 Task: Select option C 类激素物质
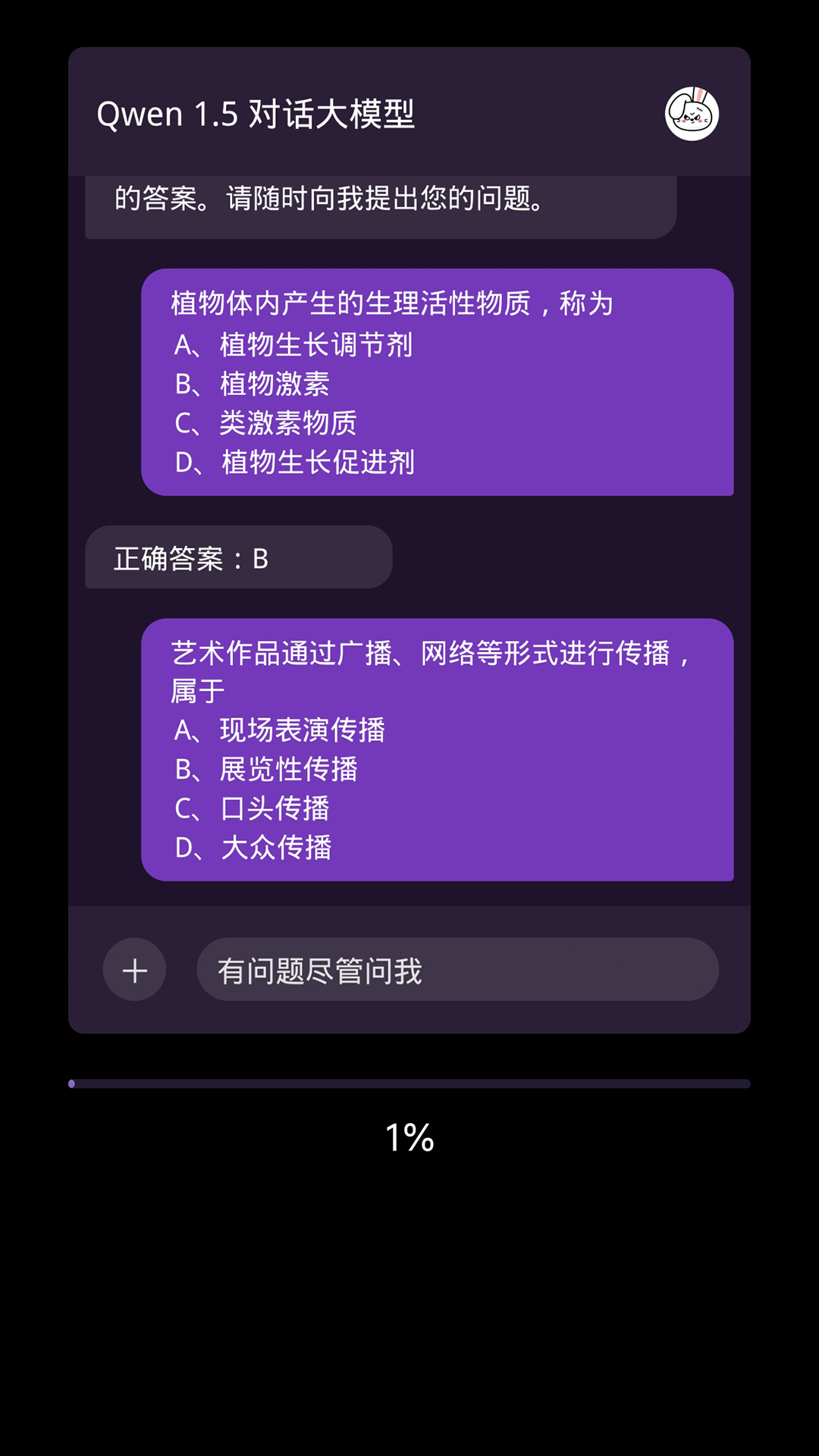267,425
